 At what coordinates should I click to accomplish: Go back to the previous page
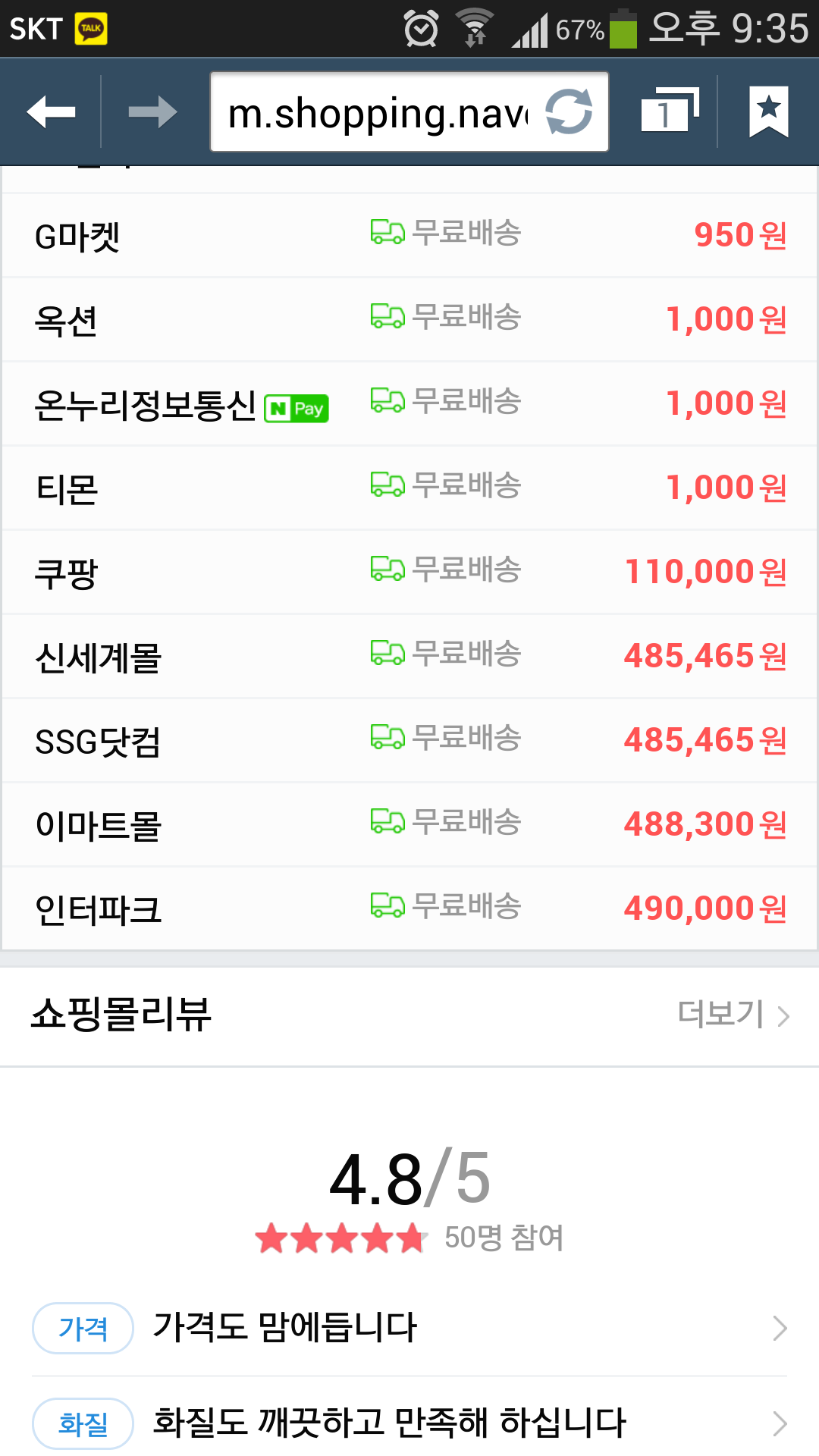pyautogui.click(x=51, y=112)
